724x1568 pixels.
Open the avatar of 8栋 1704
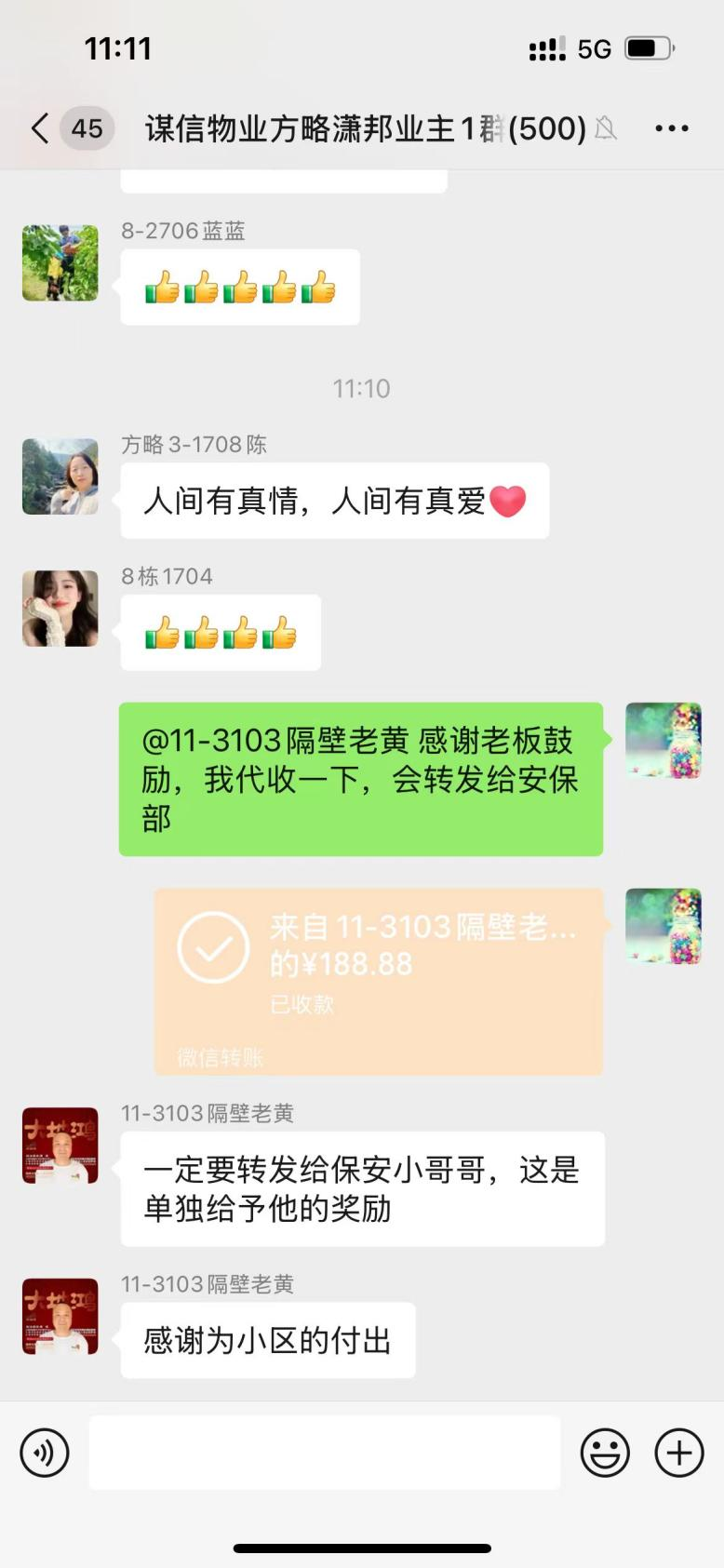pyautogui.click(x=60, y=609)
